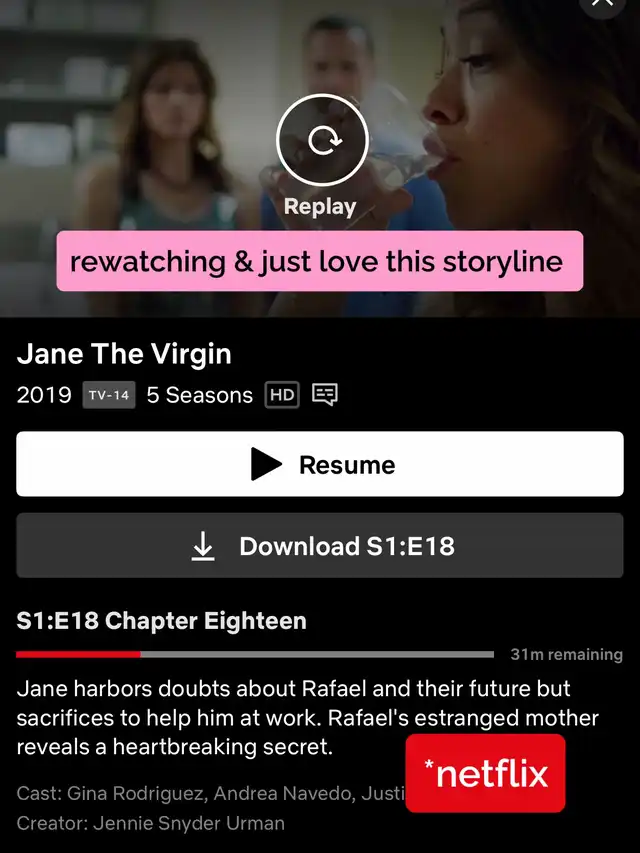This screenshot has height=853, width=640.
Task: Replay the Jane The Virgin preview
Action: (321, 143)
